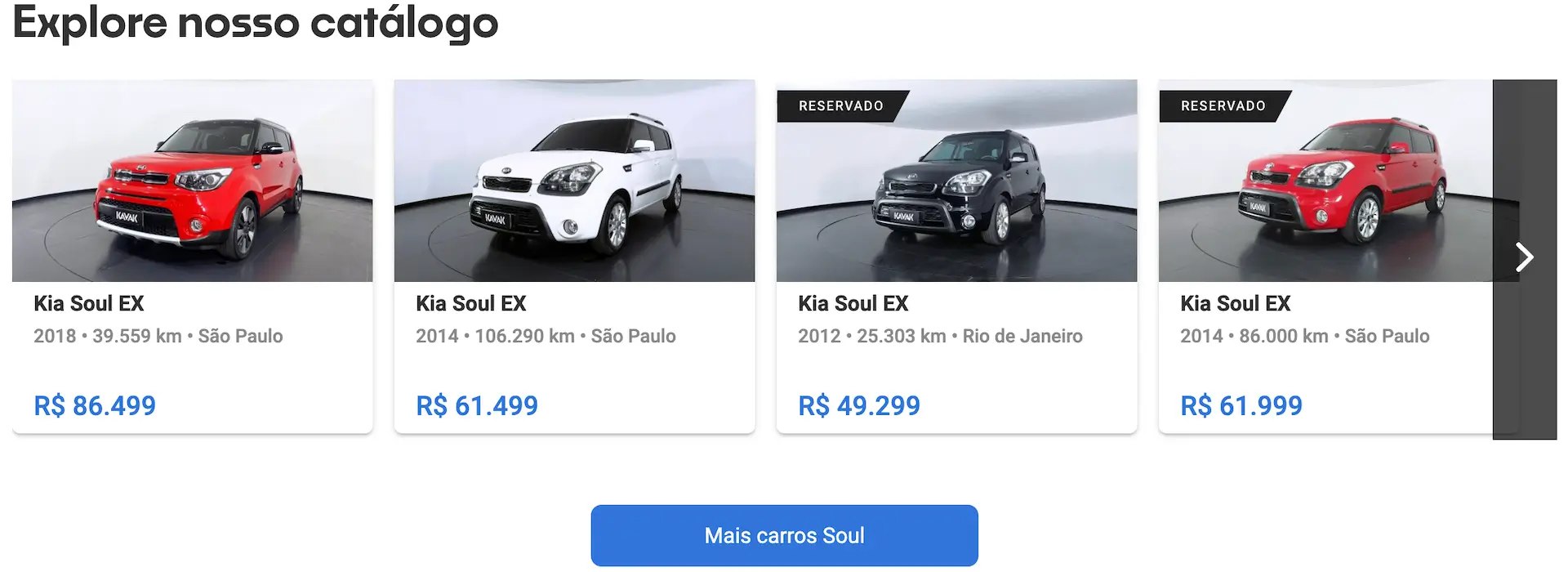View the Kia Soul EX with 106.290 km

[x=574, y=256]
